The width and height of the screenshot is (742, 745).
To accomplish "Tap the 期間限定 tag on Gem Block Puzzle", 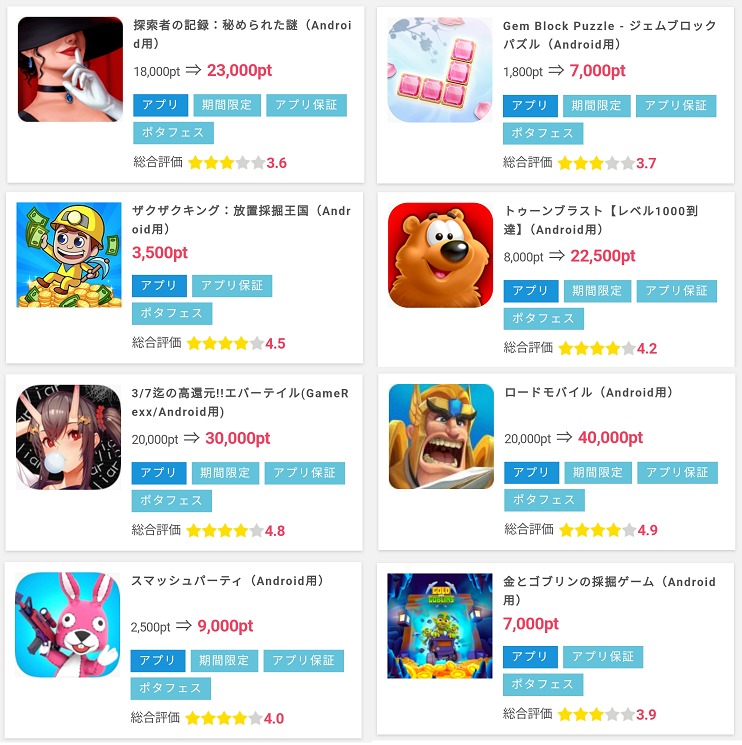I will (x=595, y=106).
